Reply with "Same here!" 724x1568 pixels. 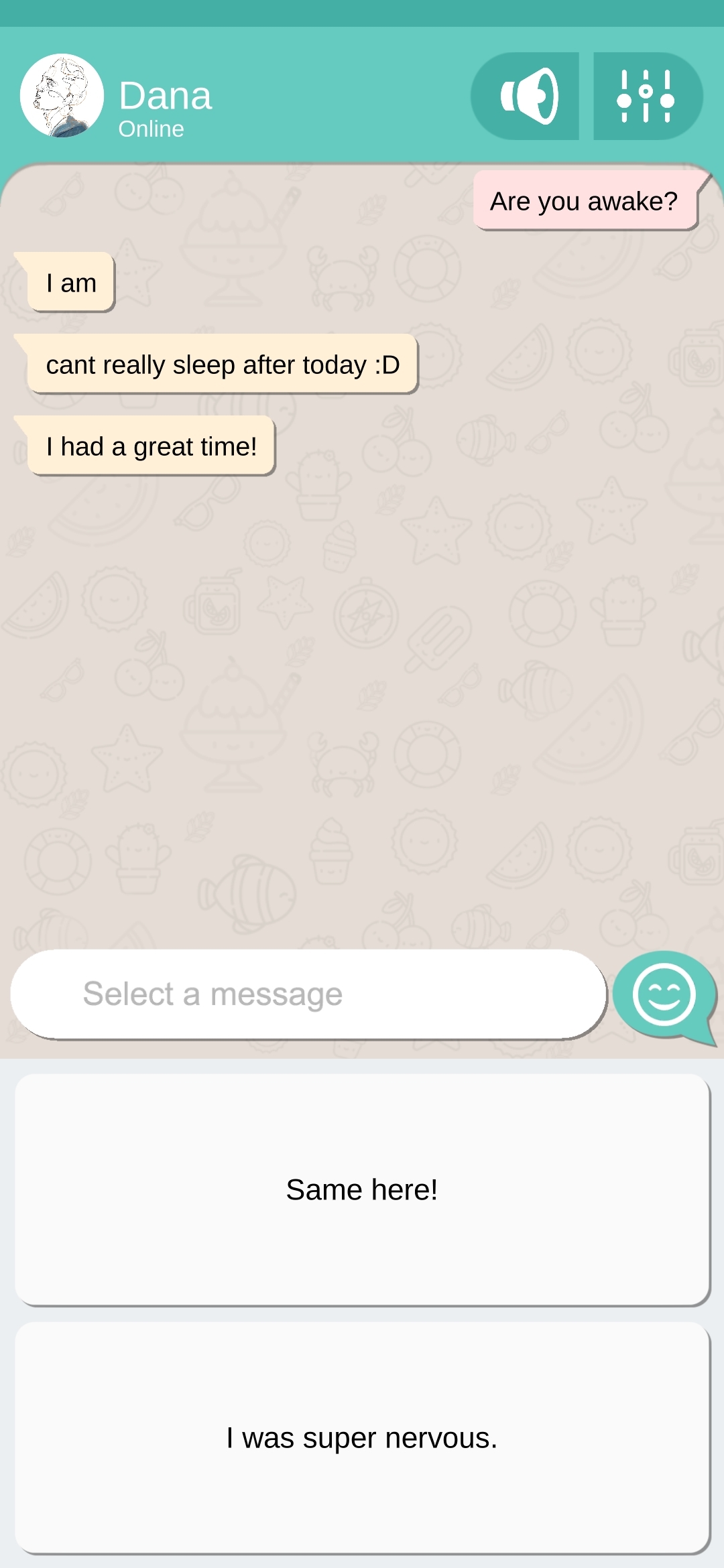coord(362,1189)
